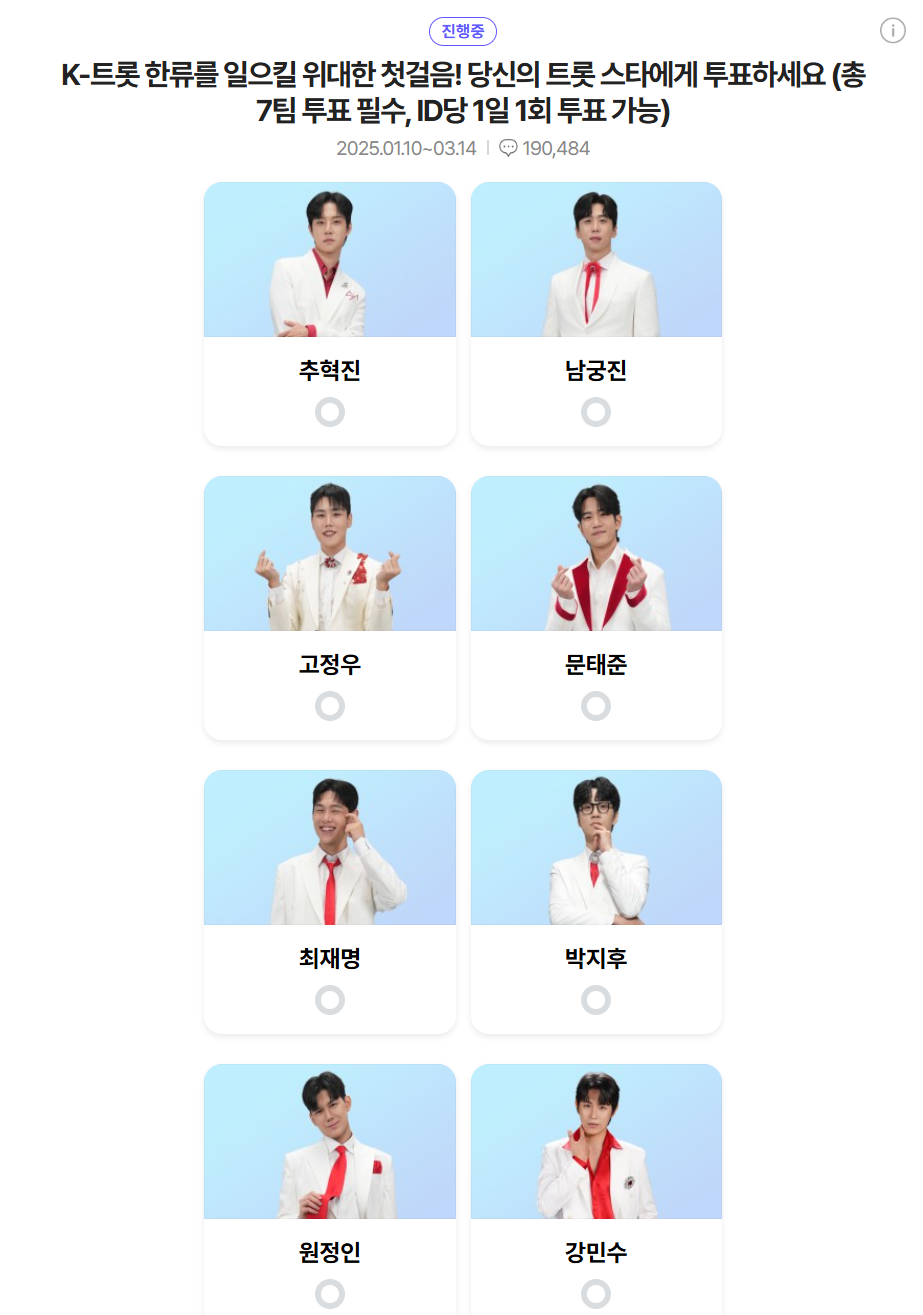Select the vote radio button for 고정우
Viewport: 923px width, 1315px height.
[x=330, y=705]
